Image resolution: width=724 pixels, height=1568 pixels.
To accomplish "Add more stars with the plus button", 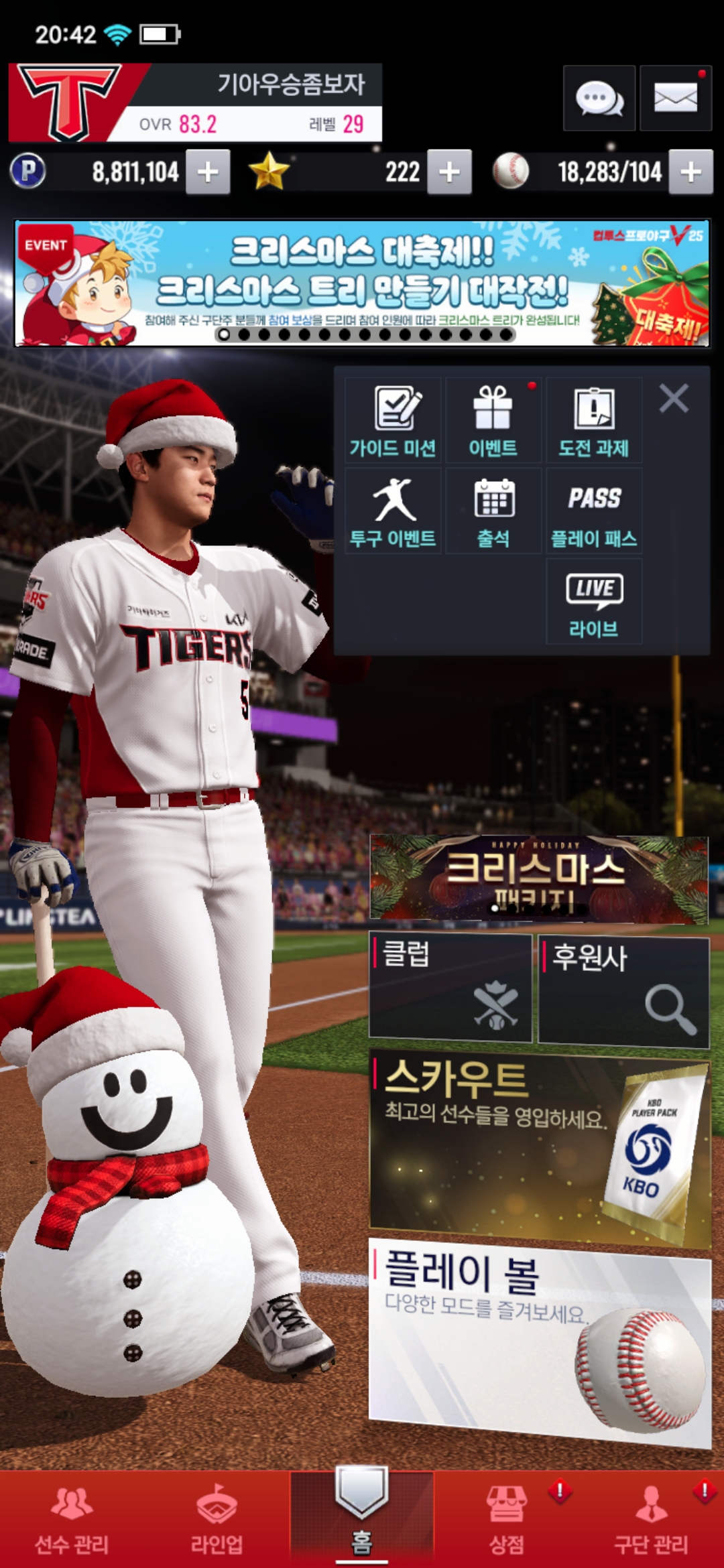I will [x=449, y=172].
